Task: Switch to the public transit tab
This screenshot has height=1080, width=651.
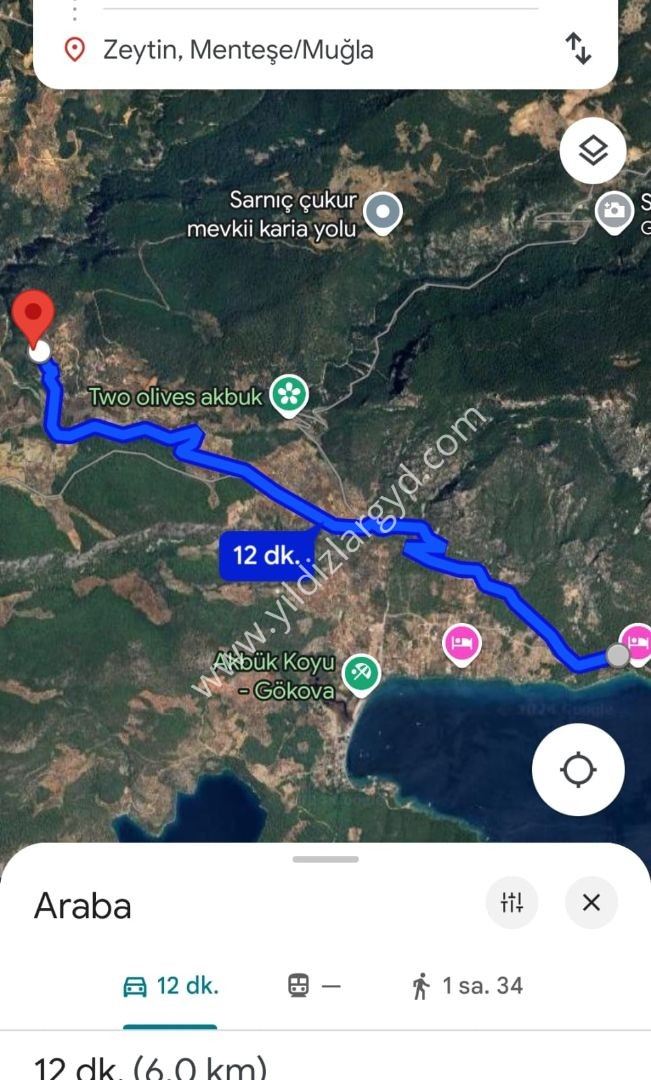Action: [x=313, y=986]
